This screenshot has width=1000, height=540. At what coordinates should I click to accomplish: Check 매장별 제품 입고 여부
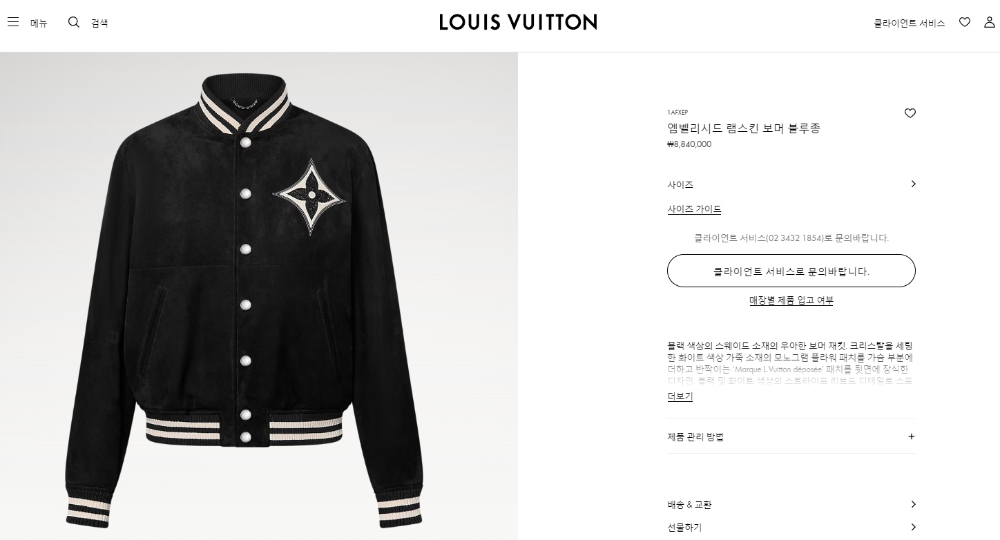[791, 300]
